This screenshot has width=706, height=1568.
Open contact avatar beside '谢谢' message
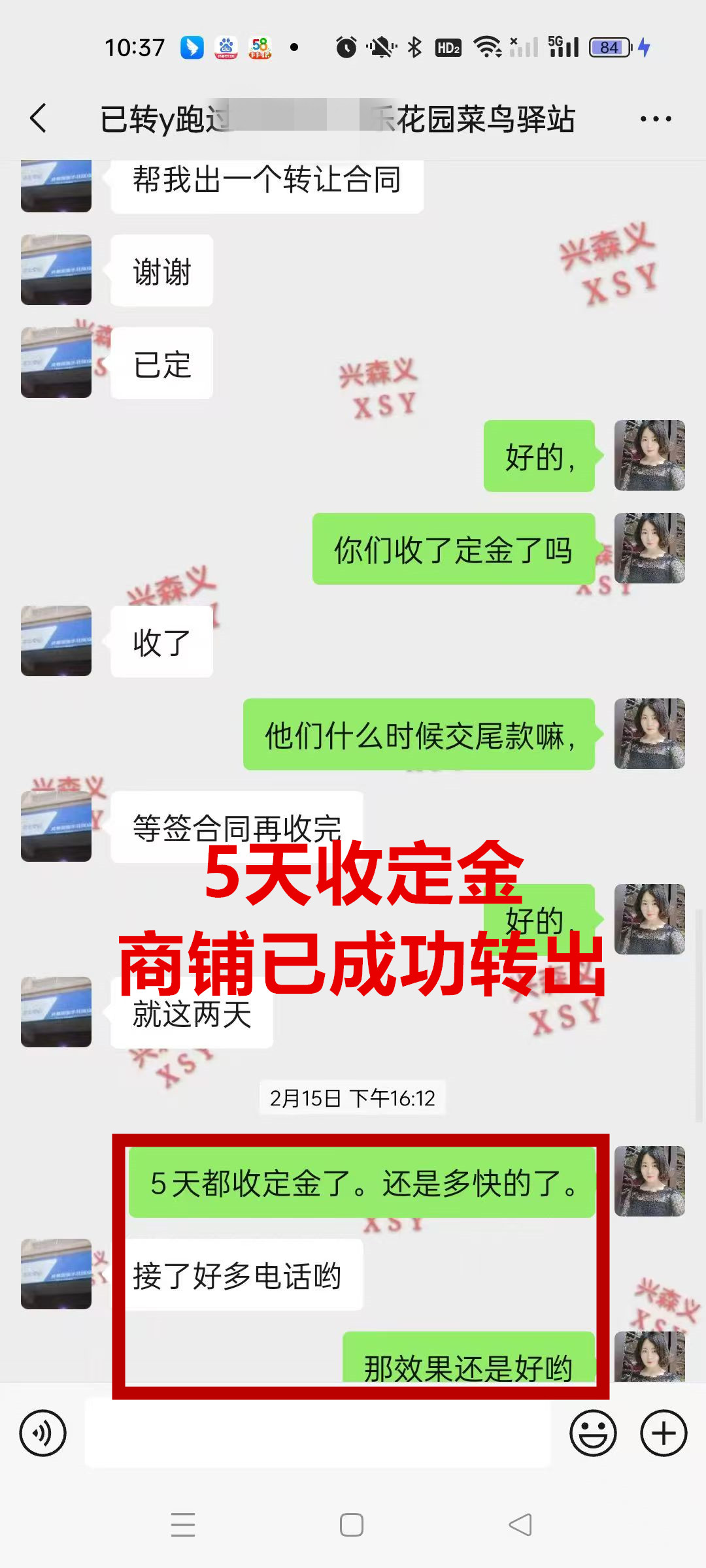coord(56,270)
